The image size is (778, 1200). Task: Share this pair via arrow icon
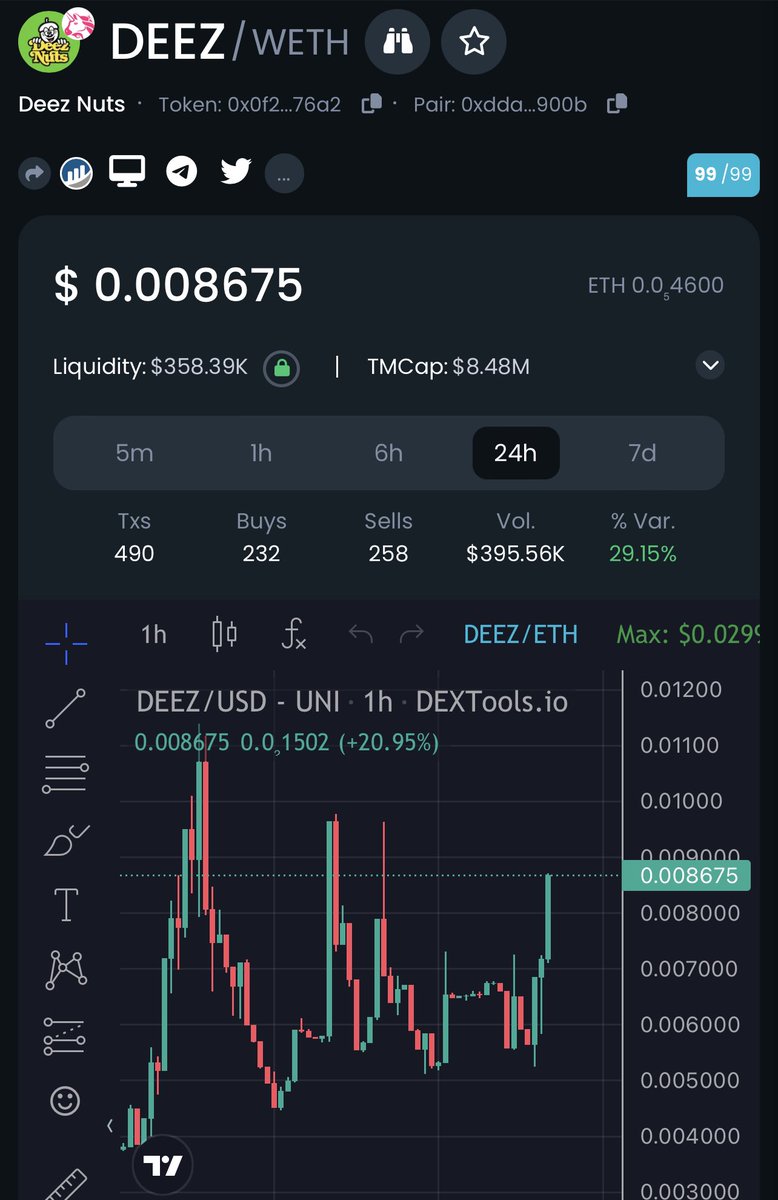[x=35, y=173]
